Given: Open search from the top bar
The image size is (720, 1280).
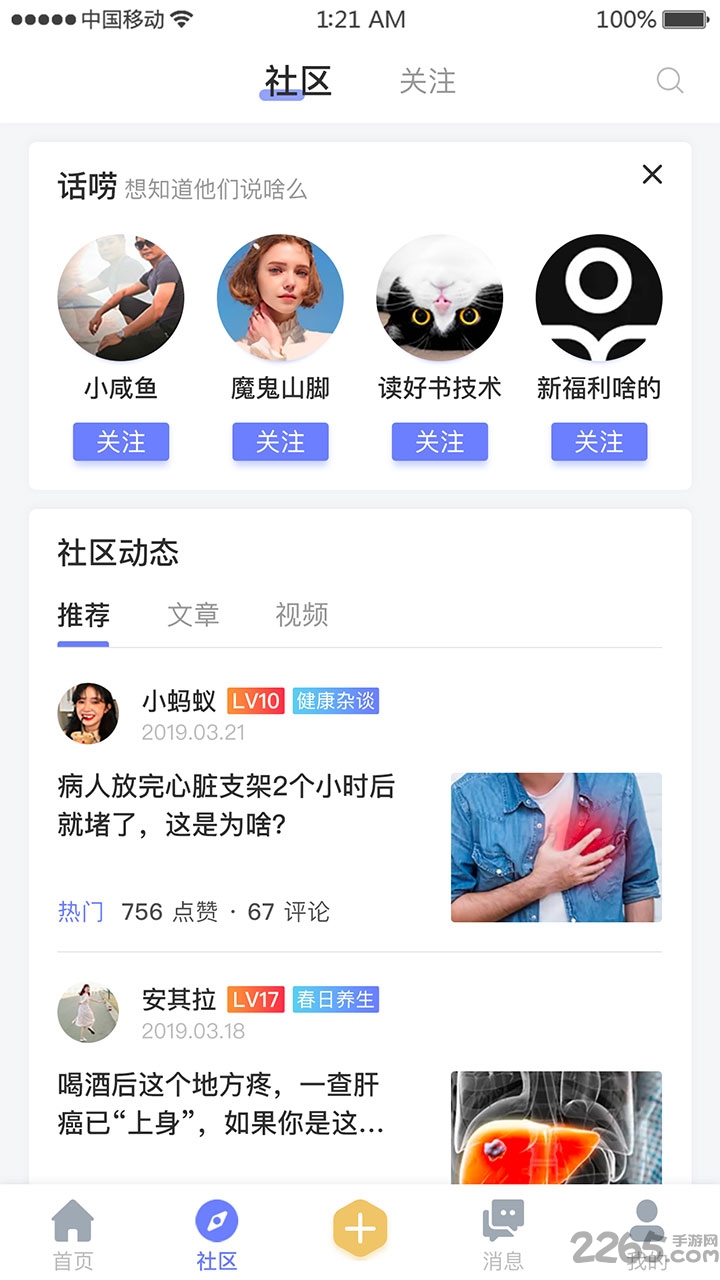Looking at the screenshot, I should (669, 81).
